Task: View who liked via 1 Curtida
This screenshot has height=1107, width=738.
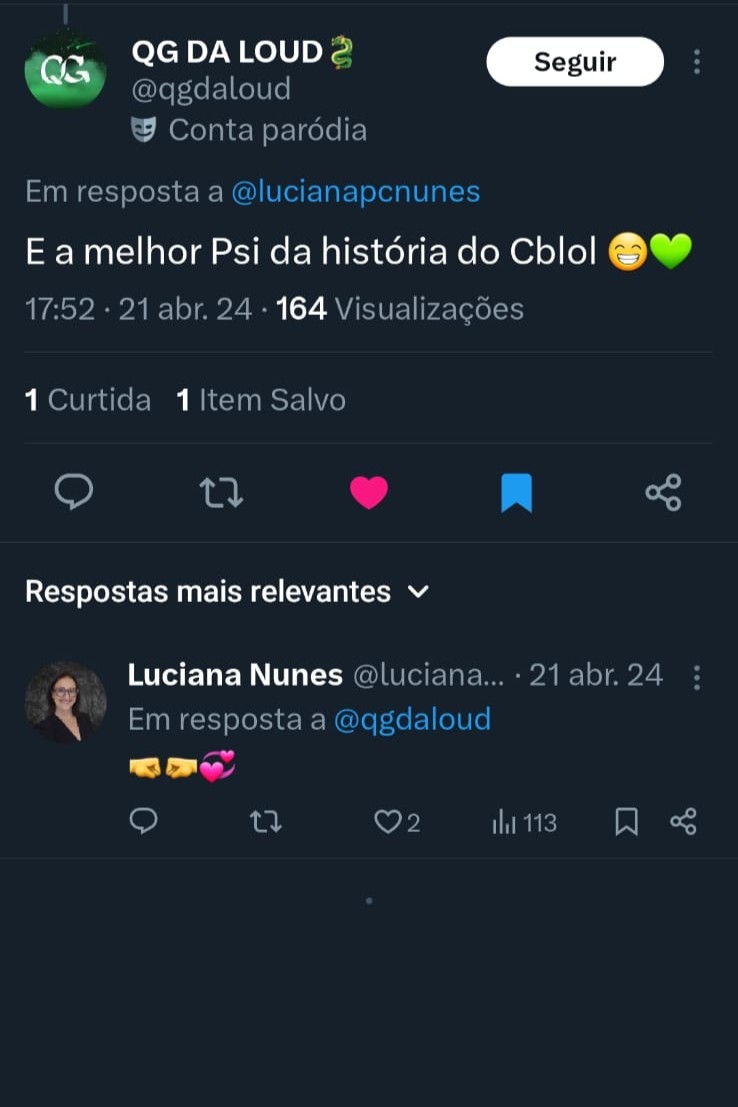Action: 88,400
